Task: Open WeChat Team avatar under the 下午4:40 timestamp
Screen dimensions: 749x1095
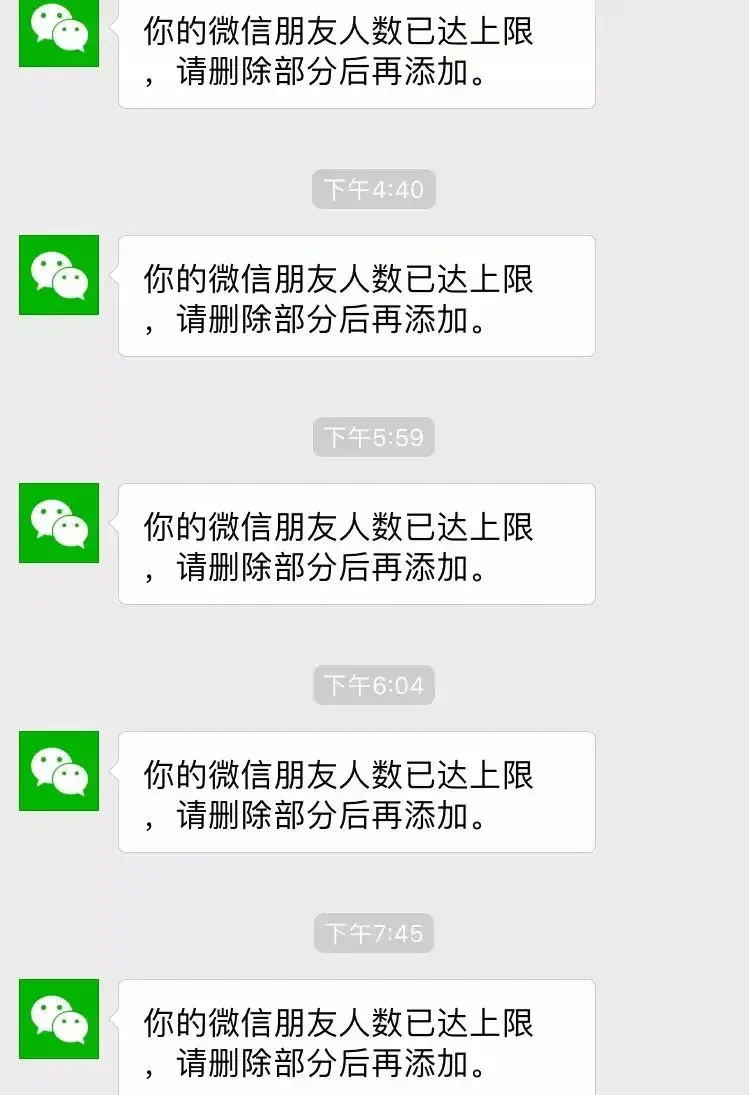Action: pyautogui.click(x=59, y=275)
